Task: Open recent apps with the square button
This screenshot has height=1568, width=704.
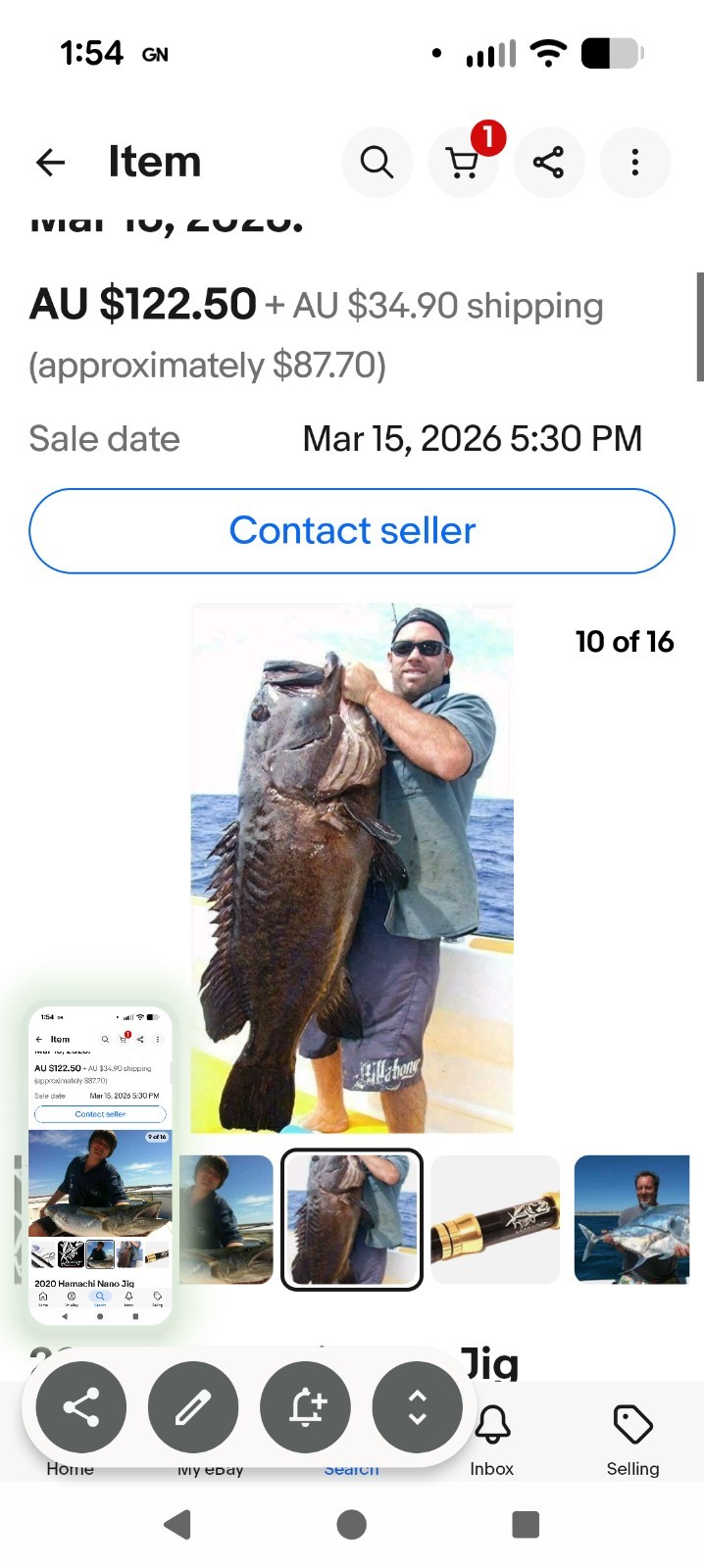Action: pyautogui.click(x=526, y=1525)
